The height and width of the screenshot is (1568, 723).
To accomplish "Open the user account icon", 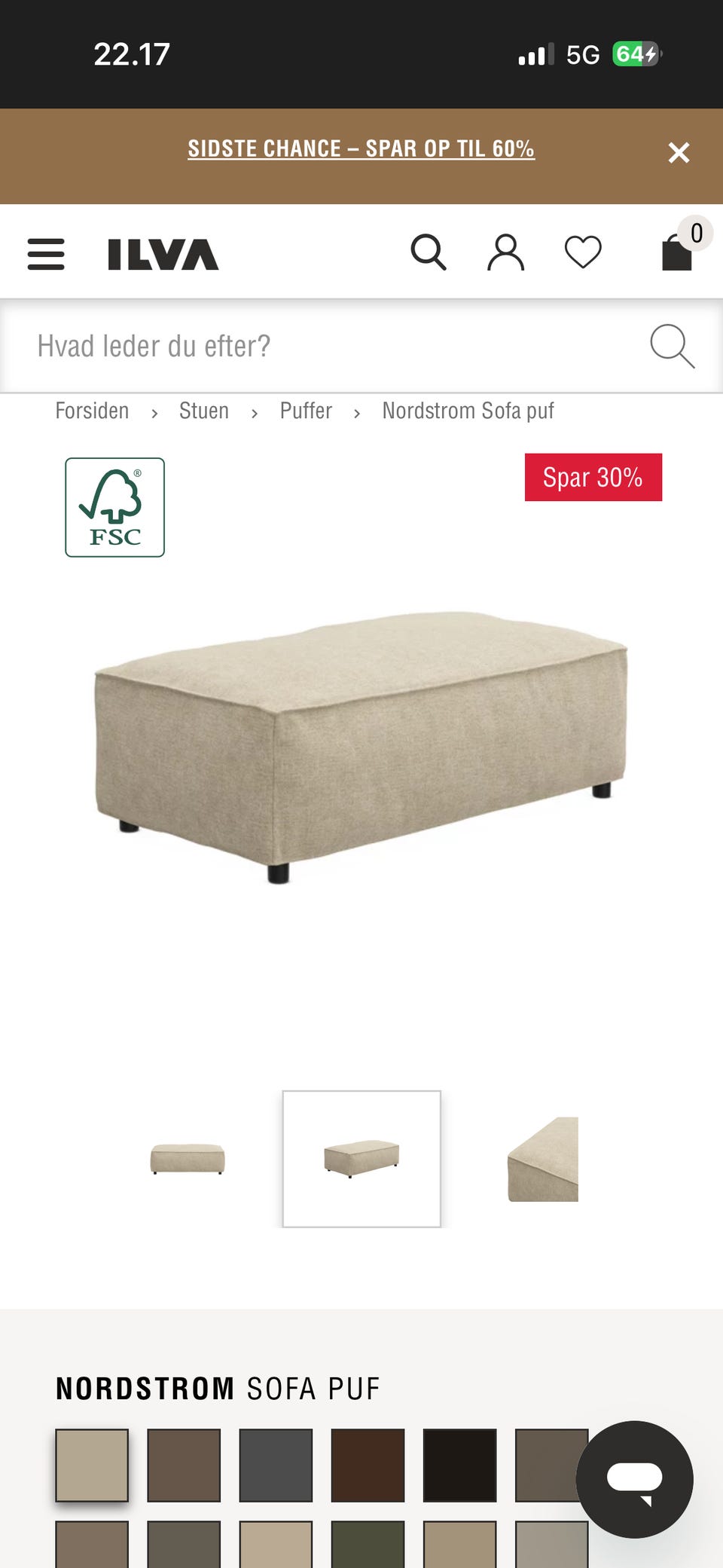I will [x=505, y=252].
